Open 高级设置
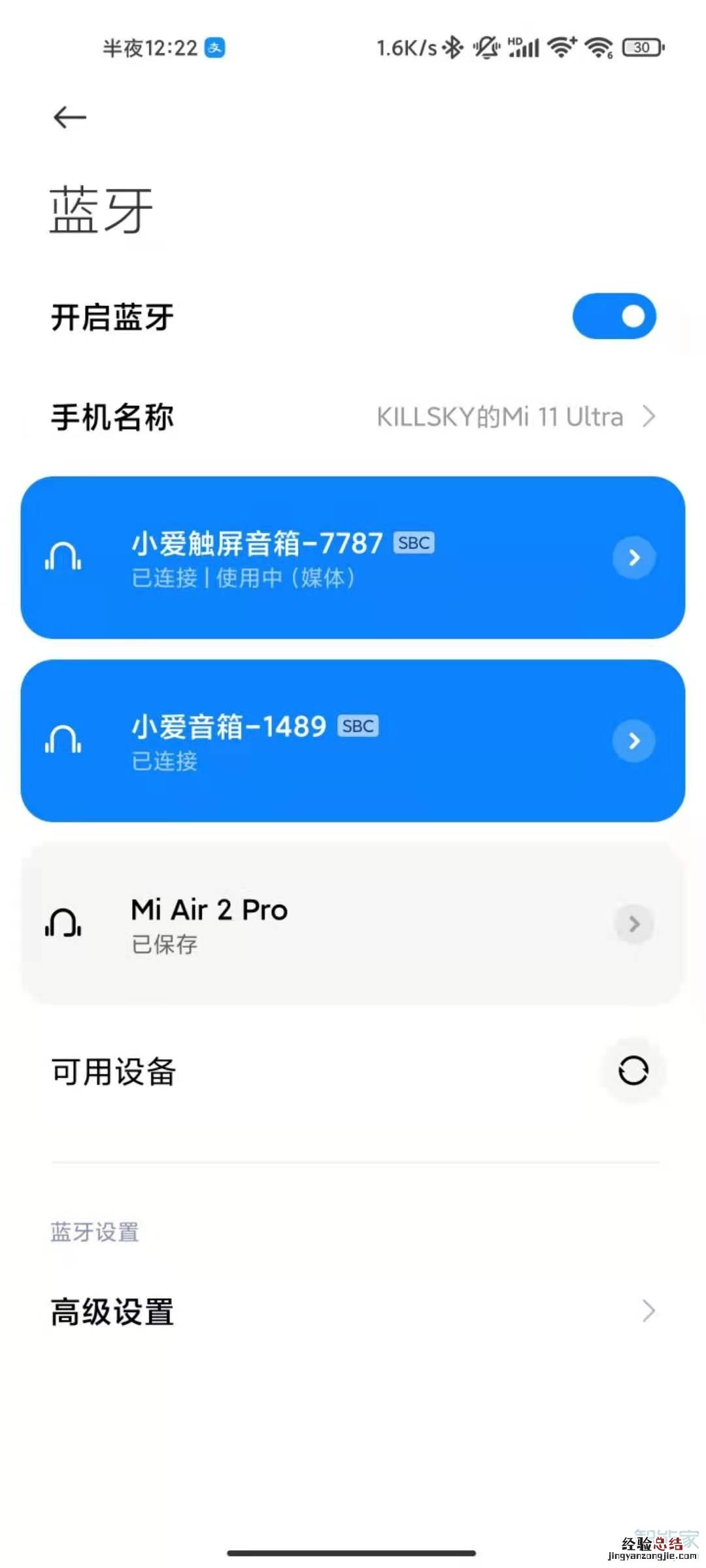Viewport: 706px width, 1568px height. click(x=353, y=1311)
